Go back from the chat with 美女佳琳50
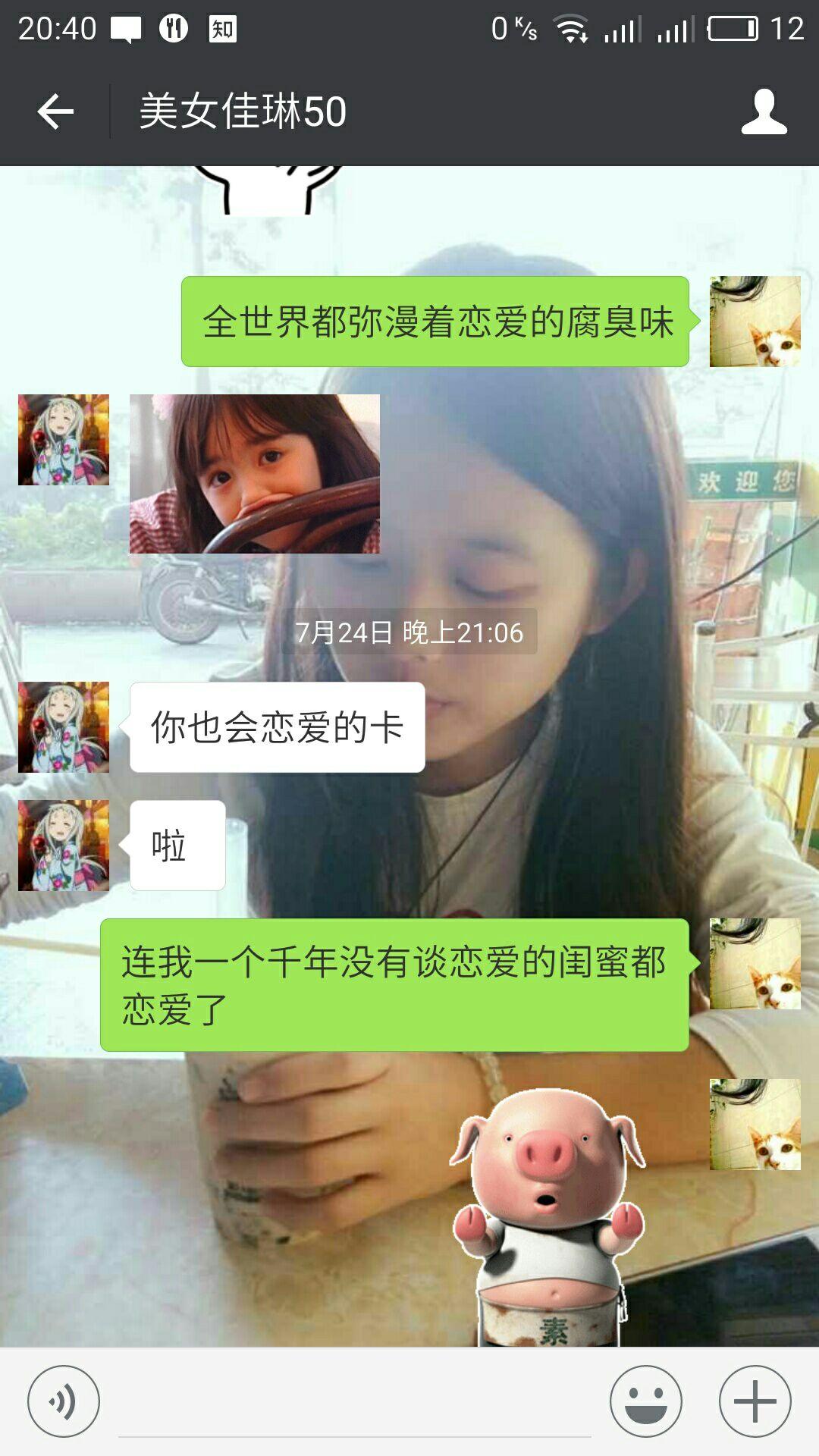 (x=55, y=111)
